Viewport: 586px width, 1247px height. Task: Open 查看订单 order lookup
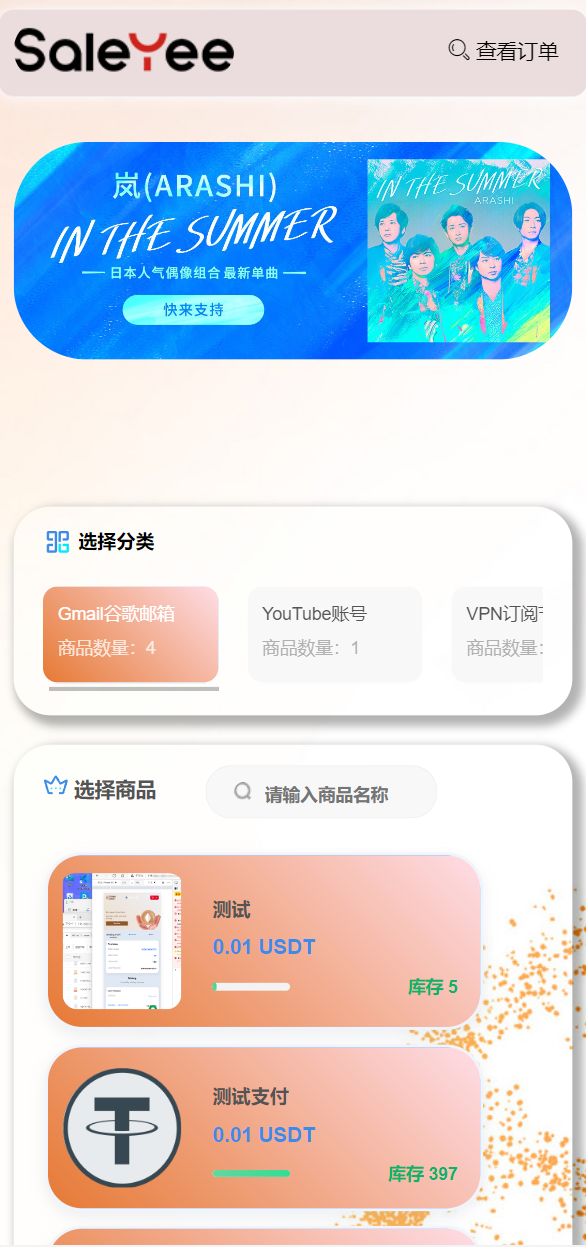coord(503,50)
